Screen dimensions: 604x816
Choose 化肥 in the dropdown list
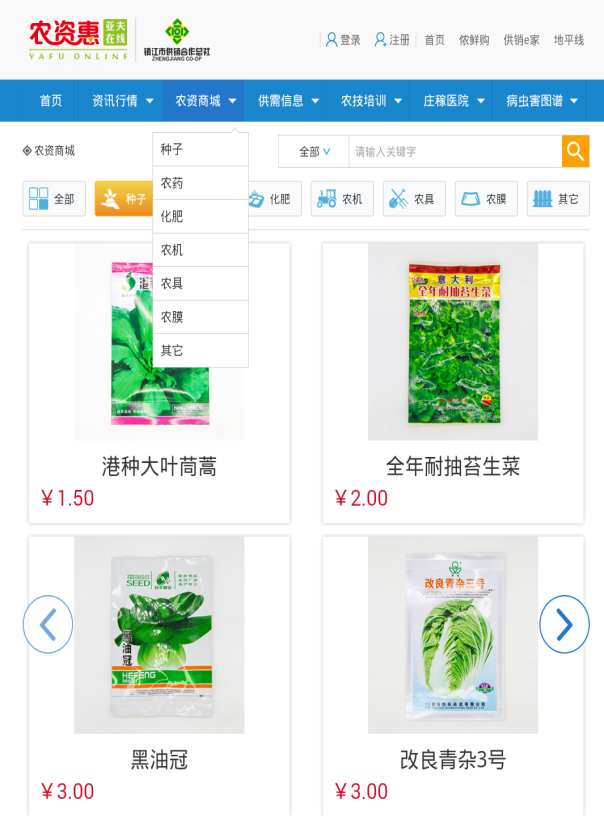[x=199, y=216]
